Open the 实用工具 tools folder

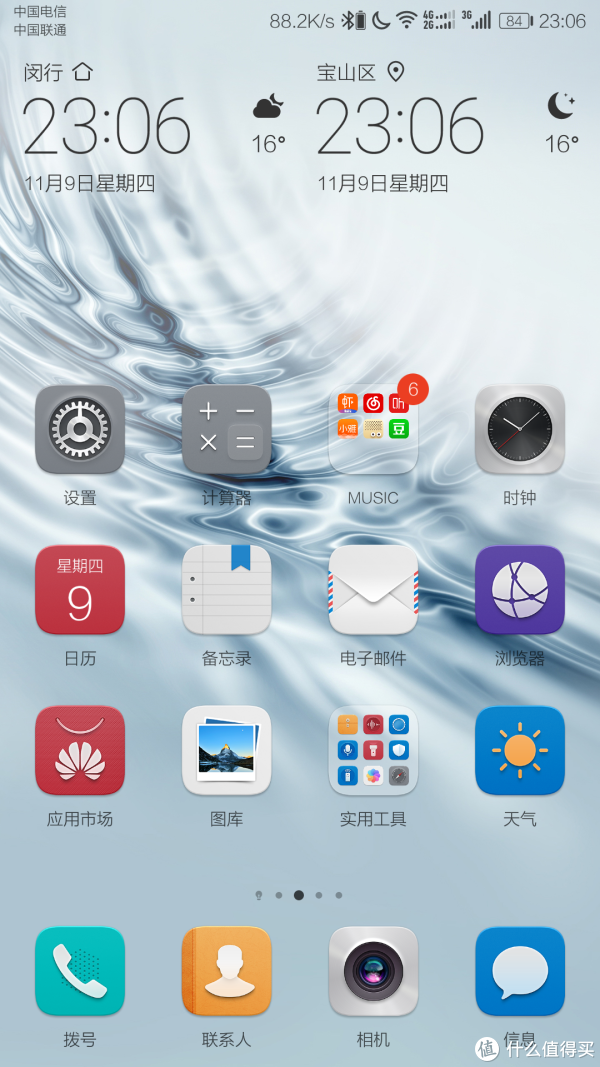click(373, 750)
